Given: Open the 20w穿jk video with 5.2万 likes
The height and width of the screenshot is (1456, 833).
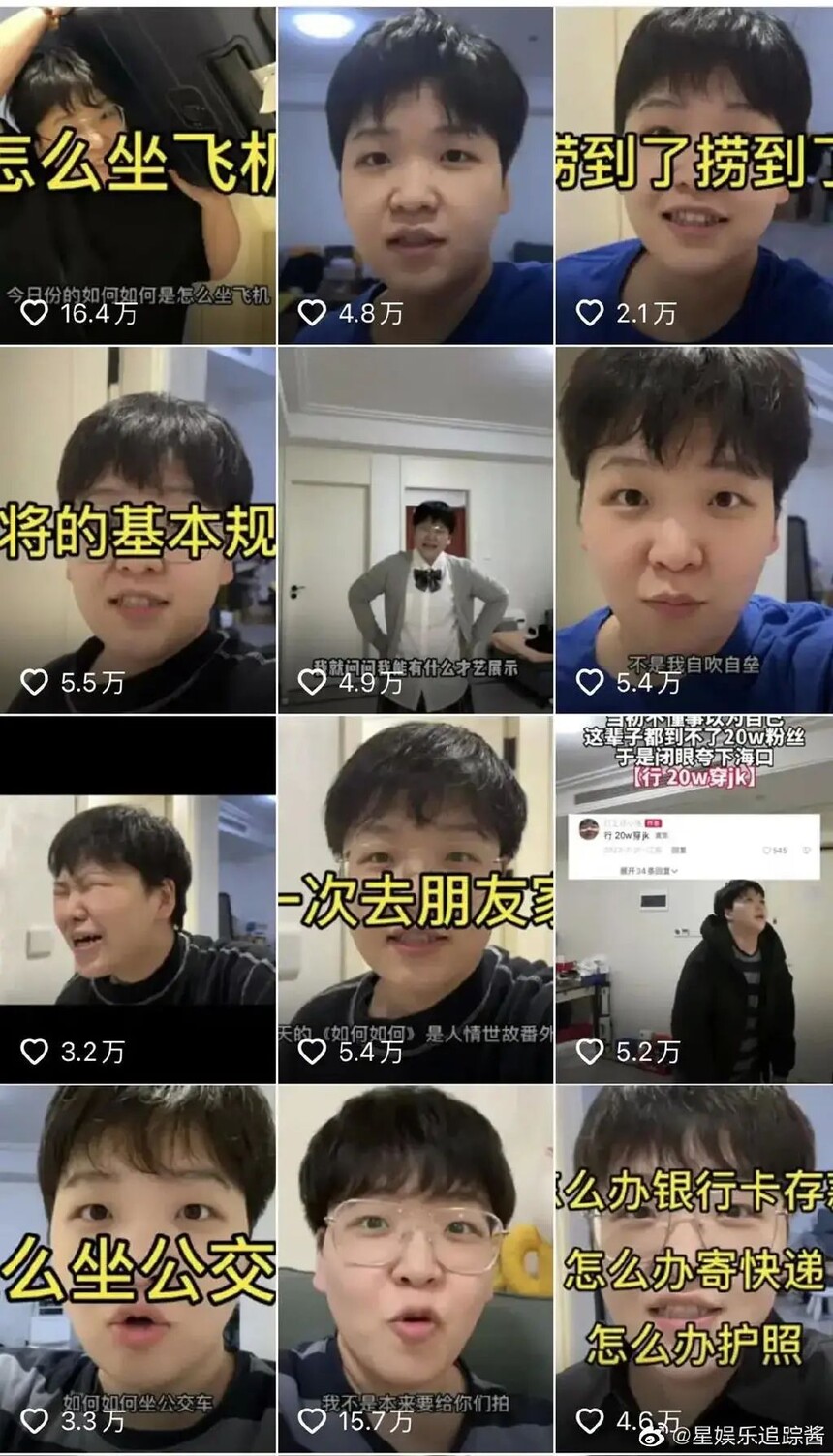Looking at the screenshot, I should click(694, 899).
